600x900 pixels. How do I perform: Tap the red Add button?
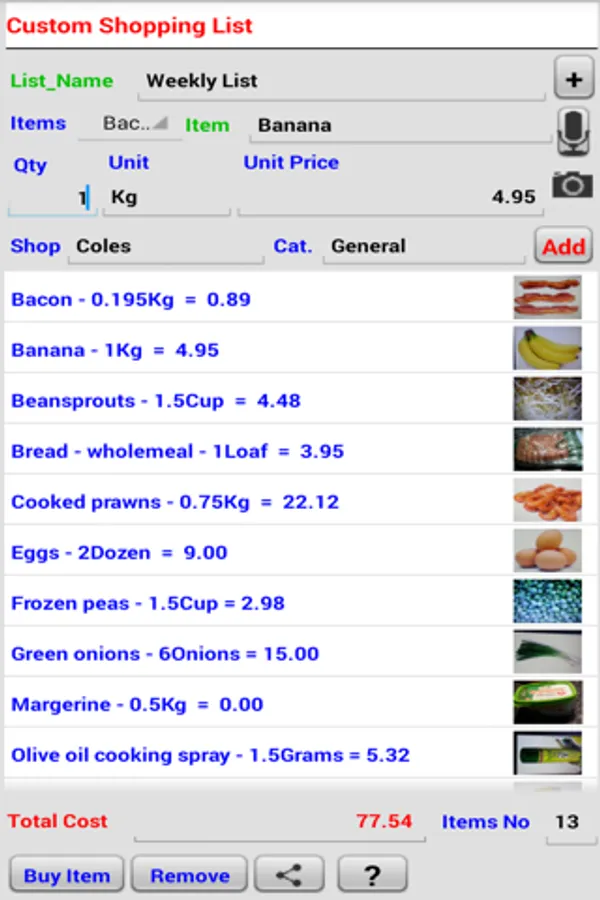pos(563,246)
